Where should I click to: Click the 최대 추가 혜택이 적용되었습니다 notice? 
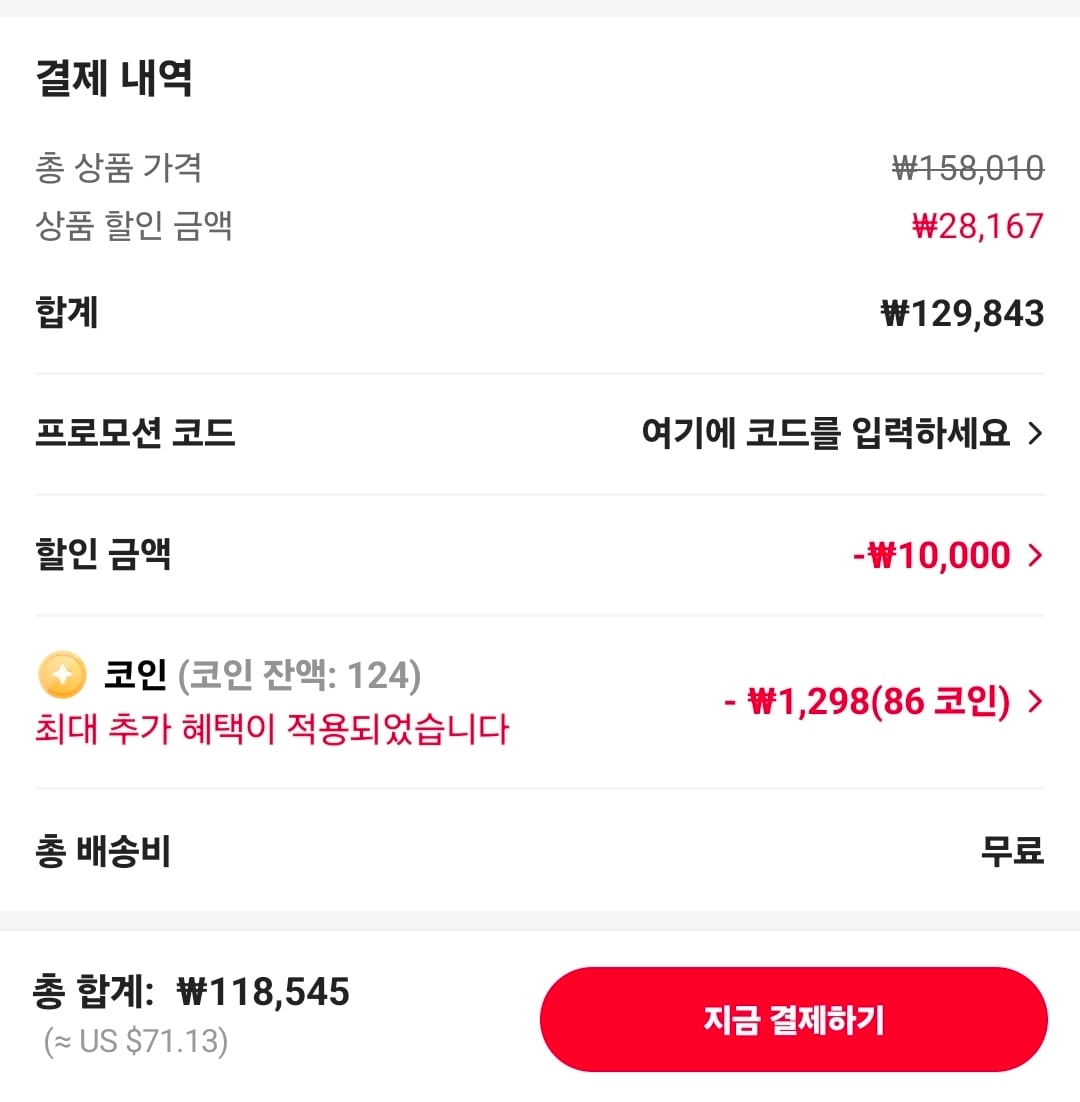272,731
